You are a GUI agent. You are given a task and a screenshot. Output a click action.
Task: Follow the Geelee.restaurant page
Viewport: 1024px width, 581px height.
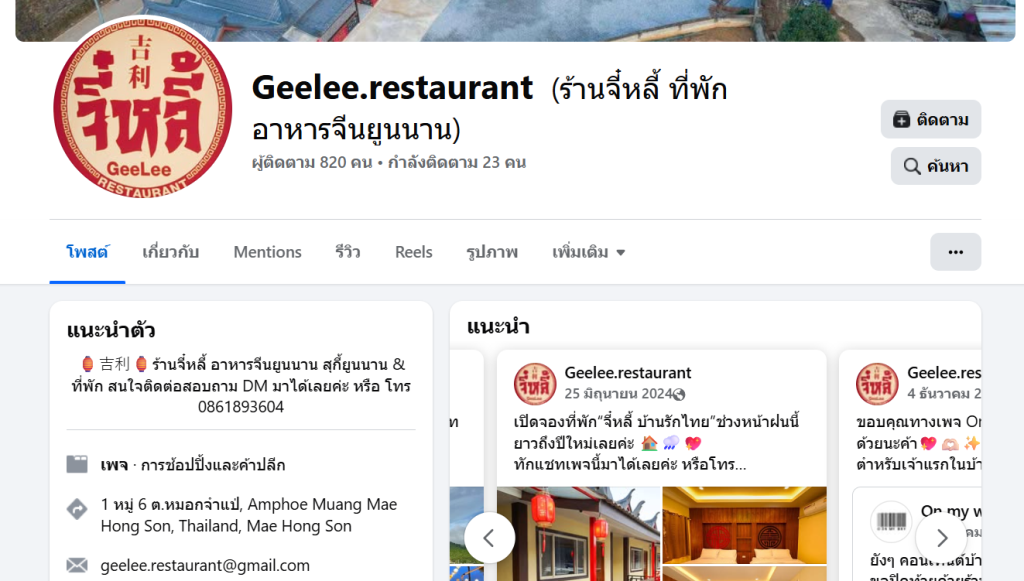pyautogui.click(x=930, y=120)
